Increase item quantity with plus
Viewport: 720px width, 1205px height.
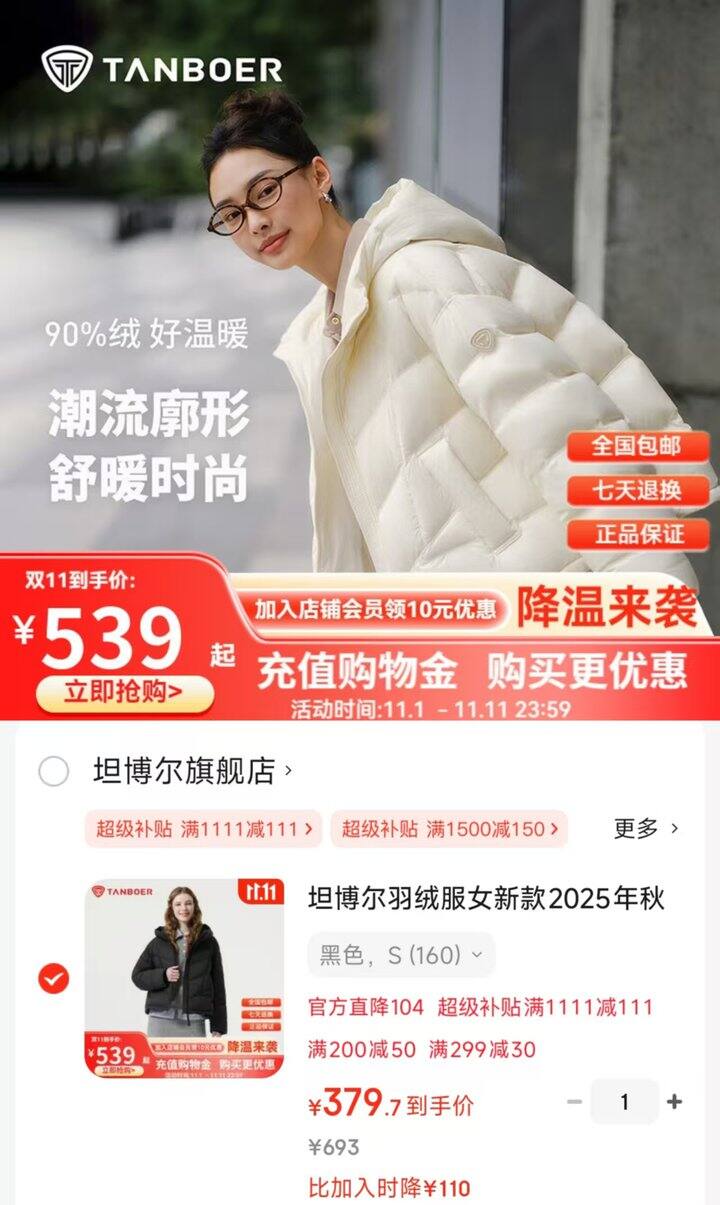coord(675,1102)
